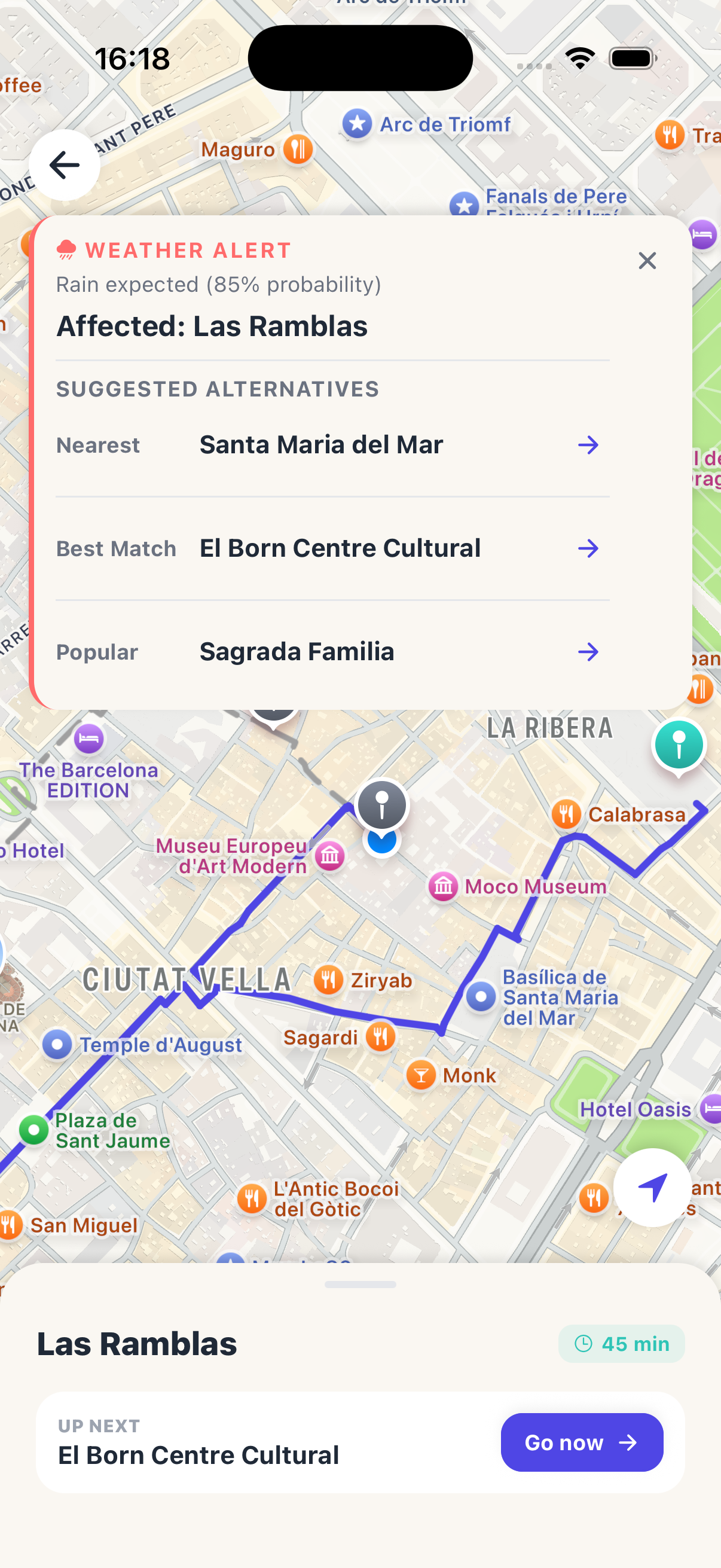This screenshot has width=721, height=1568.
Task: Tap the Arc de Triomf star marker
Action: (358, 123)
